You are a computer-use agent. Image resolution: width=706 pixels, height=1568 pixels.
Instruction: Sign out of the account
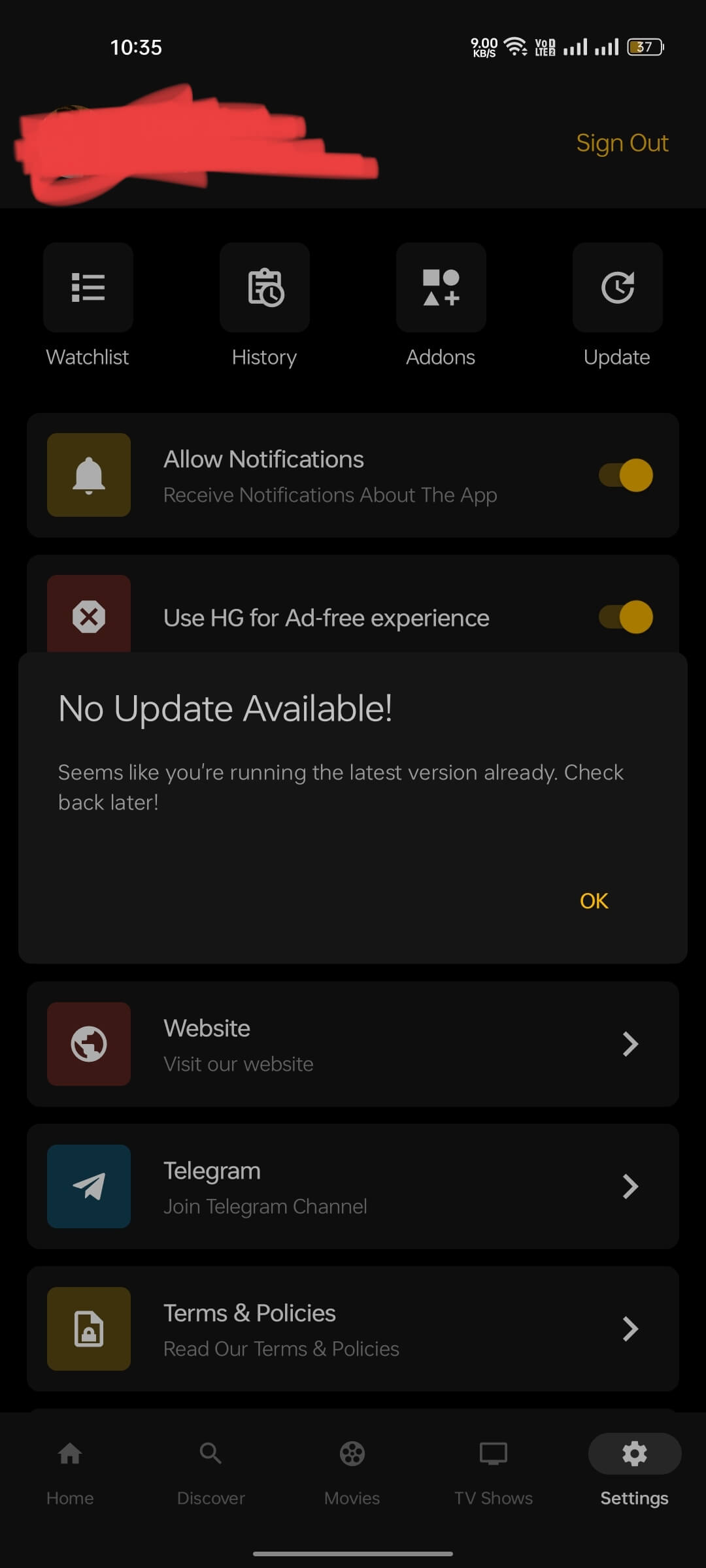pos(622,143)
